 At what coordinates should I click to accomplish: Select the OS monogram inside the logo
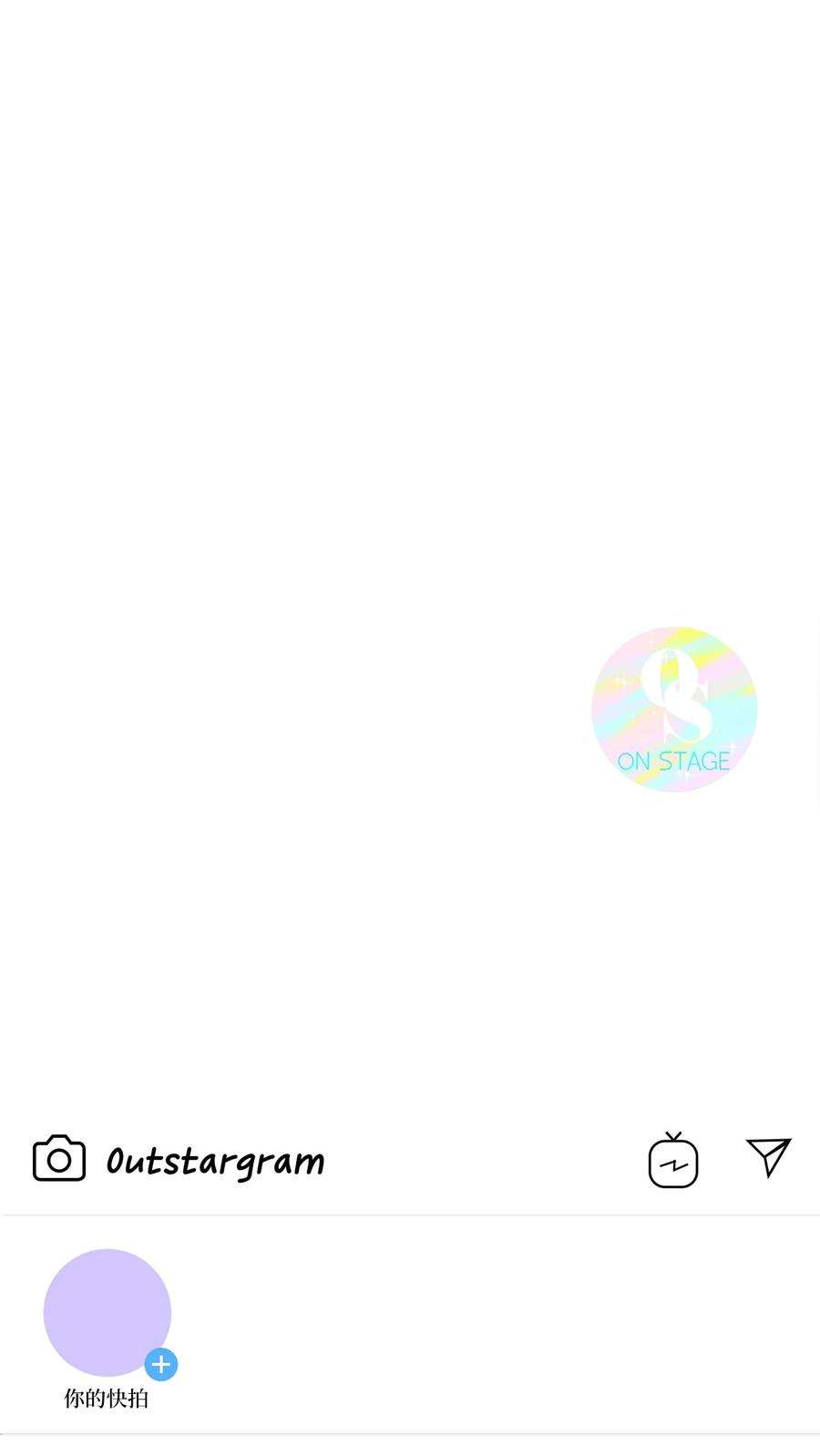pyautogui.click(x=674, y=697)
